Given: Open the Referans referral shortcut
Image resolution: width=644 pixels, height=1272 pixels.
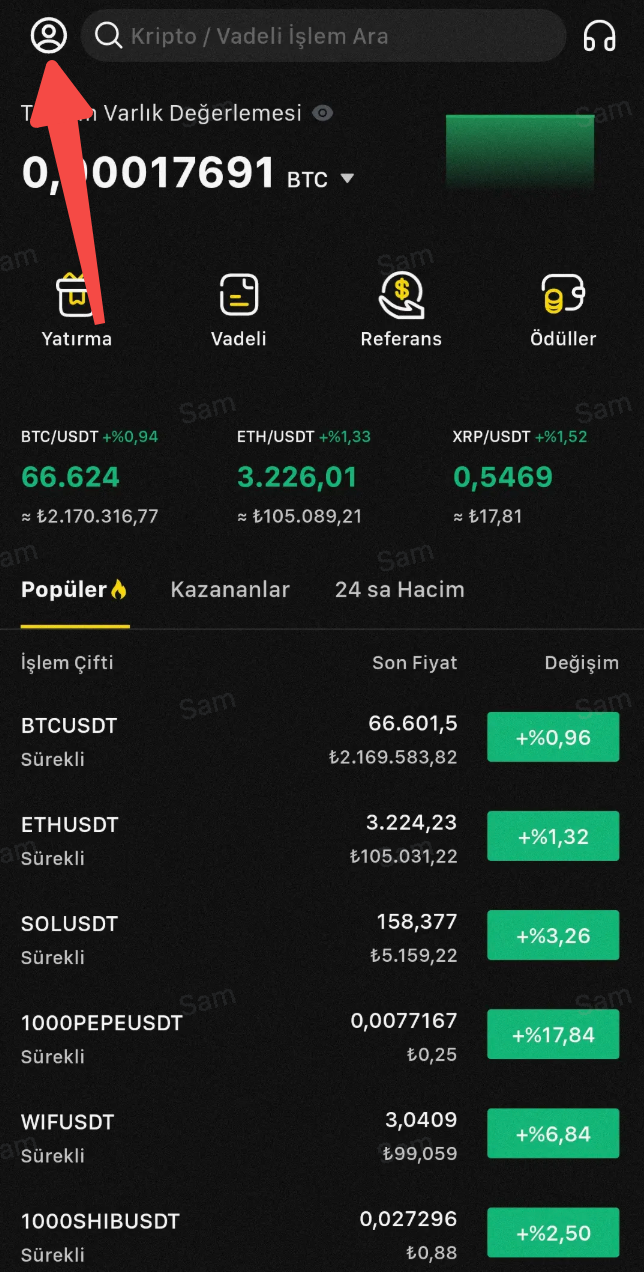Looking at the screenshot, I should (x=401, y=310).
